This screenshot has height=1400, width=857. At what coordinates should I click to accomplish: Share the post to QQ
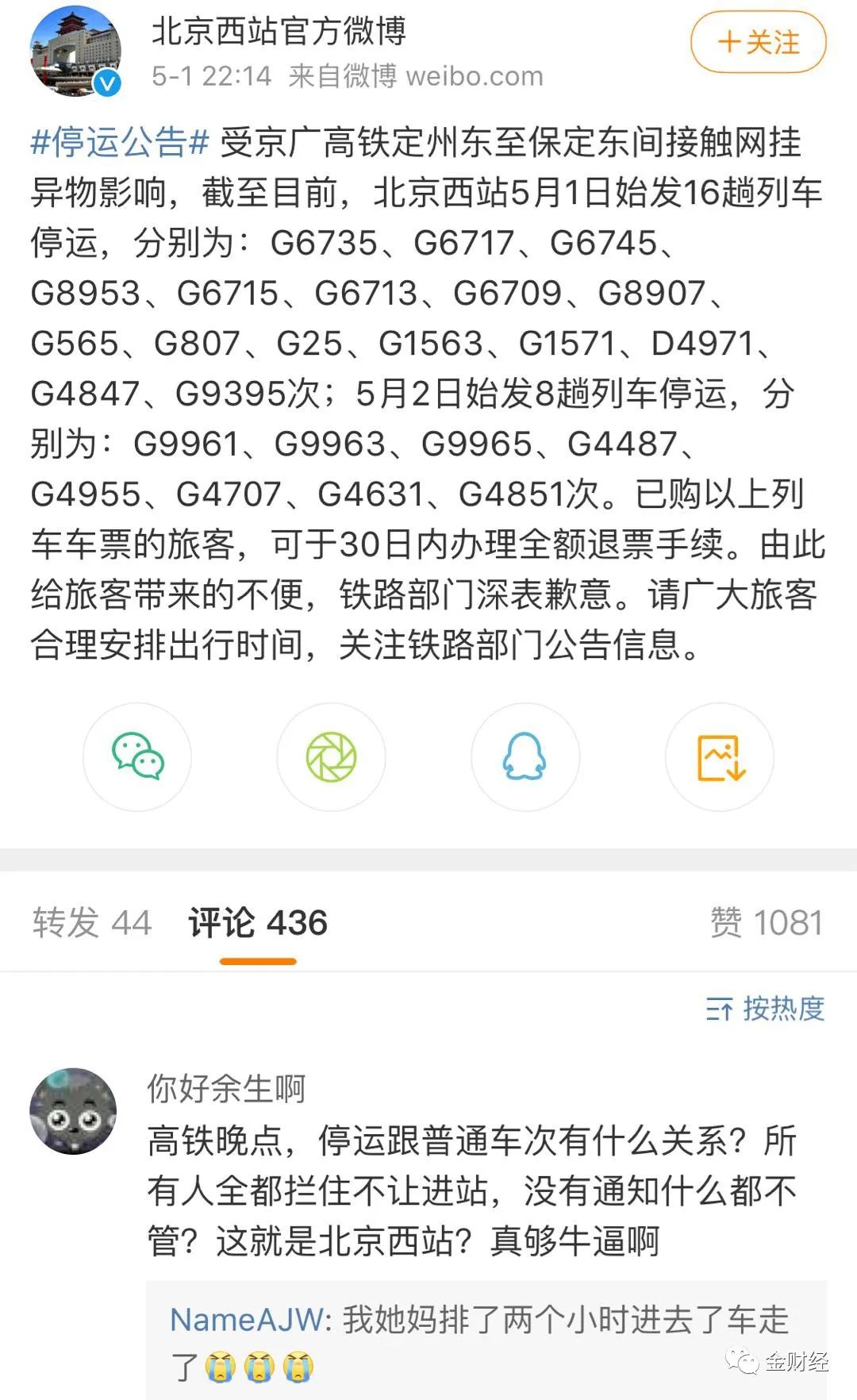(x=525, y=757)
